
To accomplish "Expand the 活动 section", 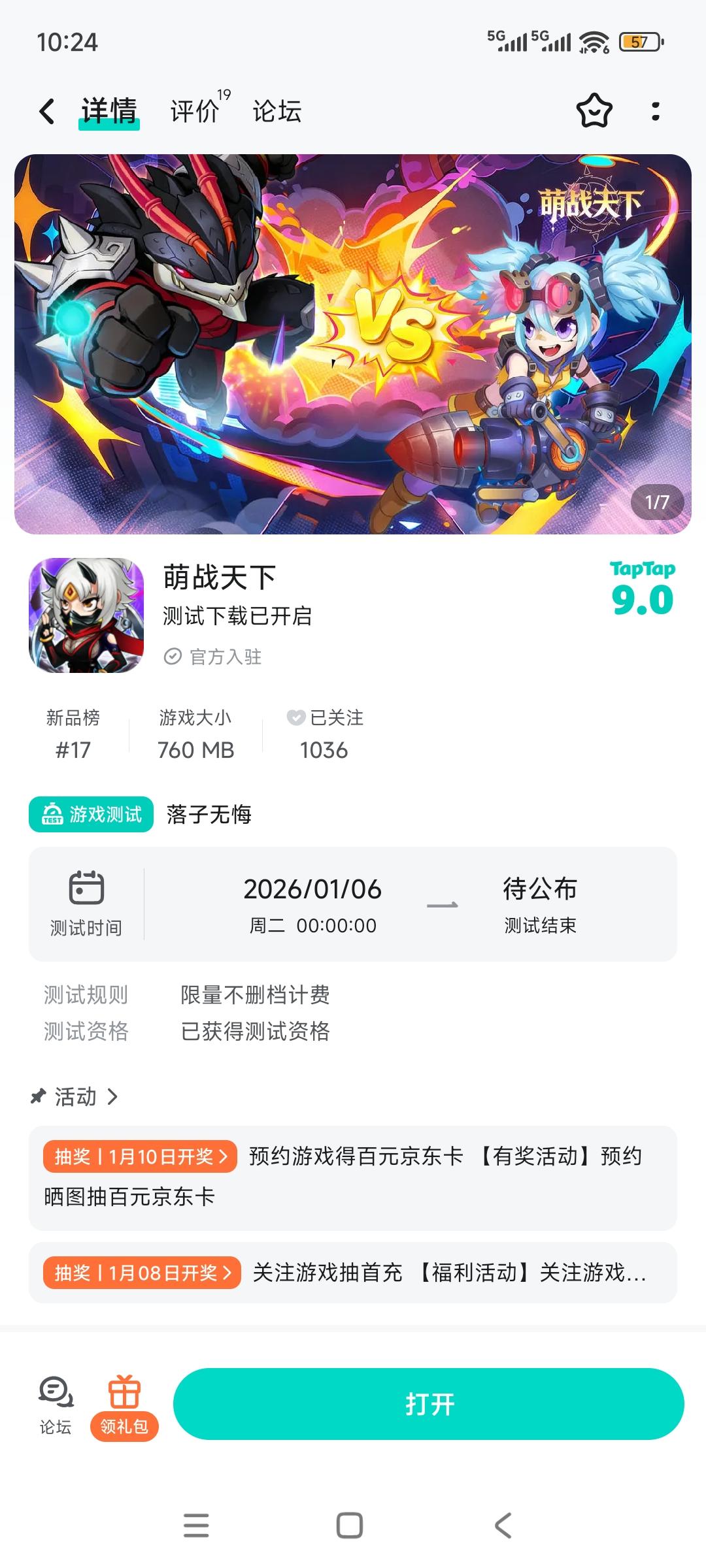I will click(75, 1096).
